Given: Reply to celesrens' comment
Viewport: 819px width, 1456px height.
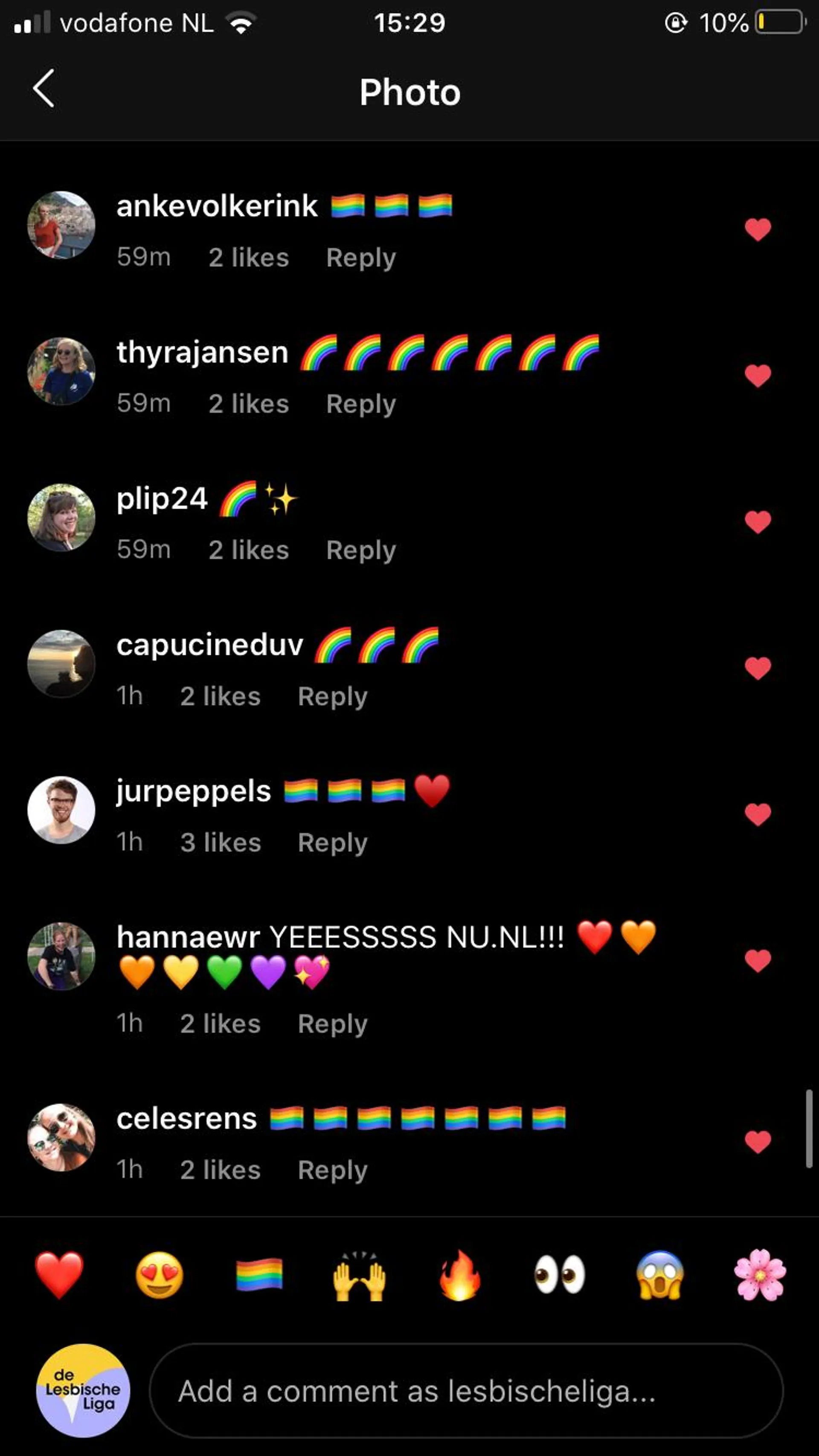Looking at the screenshot, I should click(333, 1170).
